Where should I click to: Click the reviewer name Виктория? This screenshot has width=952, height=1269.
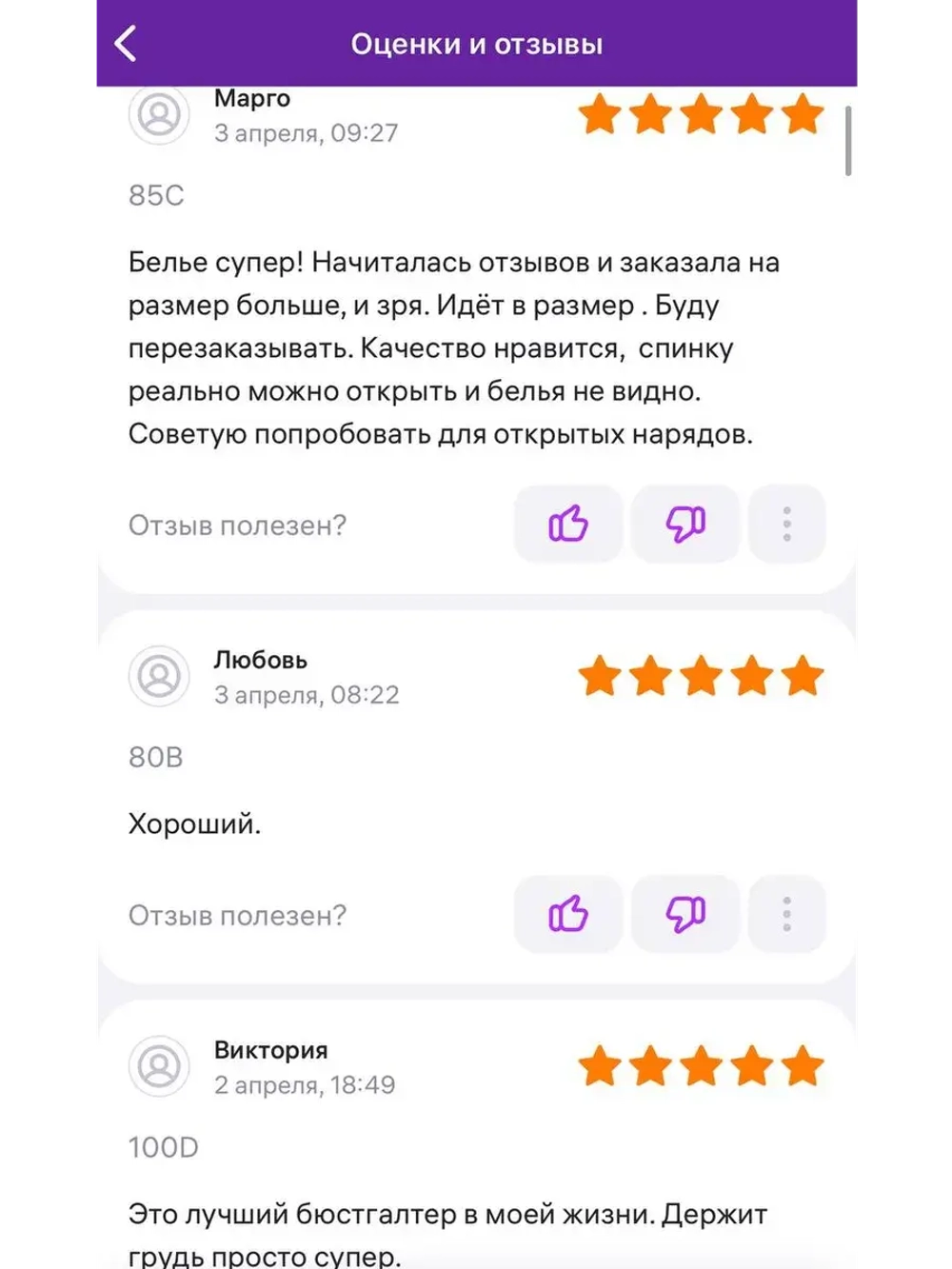(x=269, y=1050)
